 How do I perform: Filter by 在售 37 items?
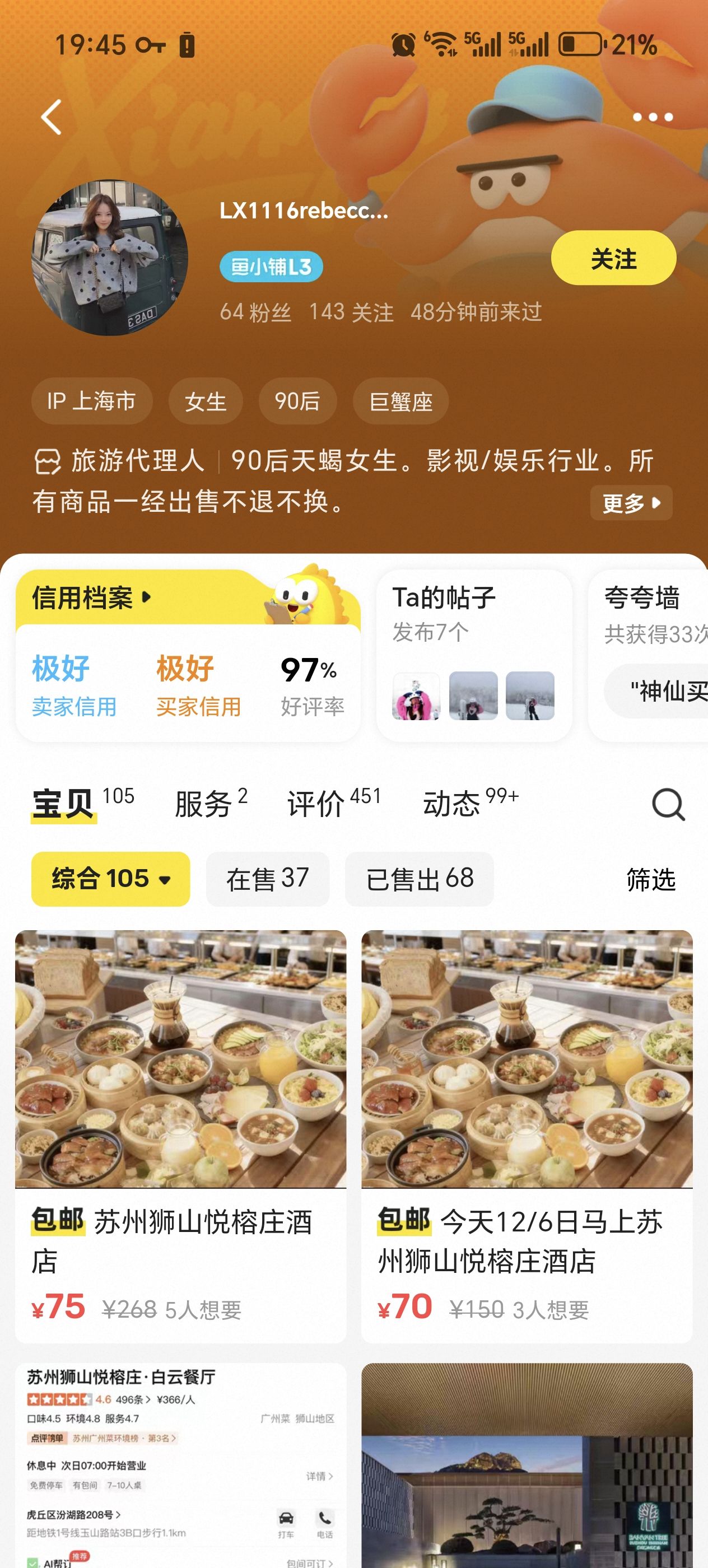[267, 879]
